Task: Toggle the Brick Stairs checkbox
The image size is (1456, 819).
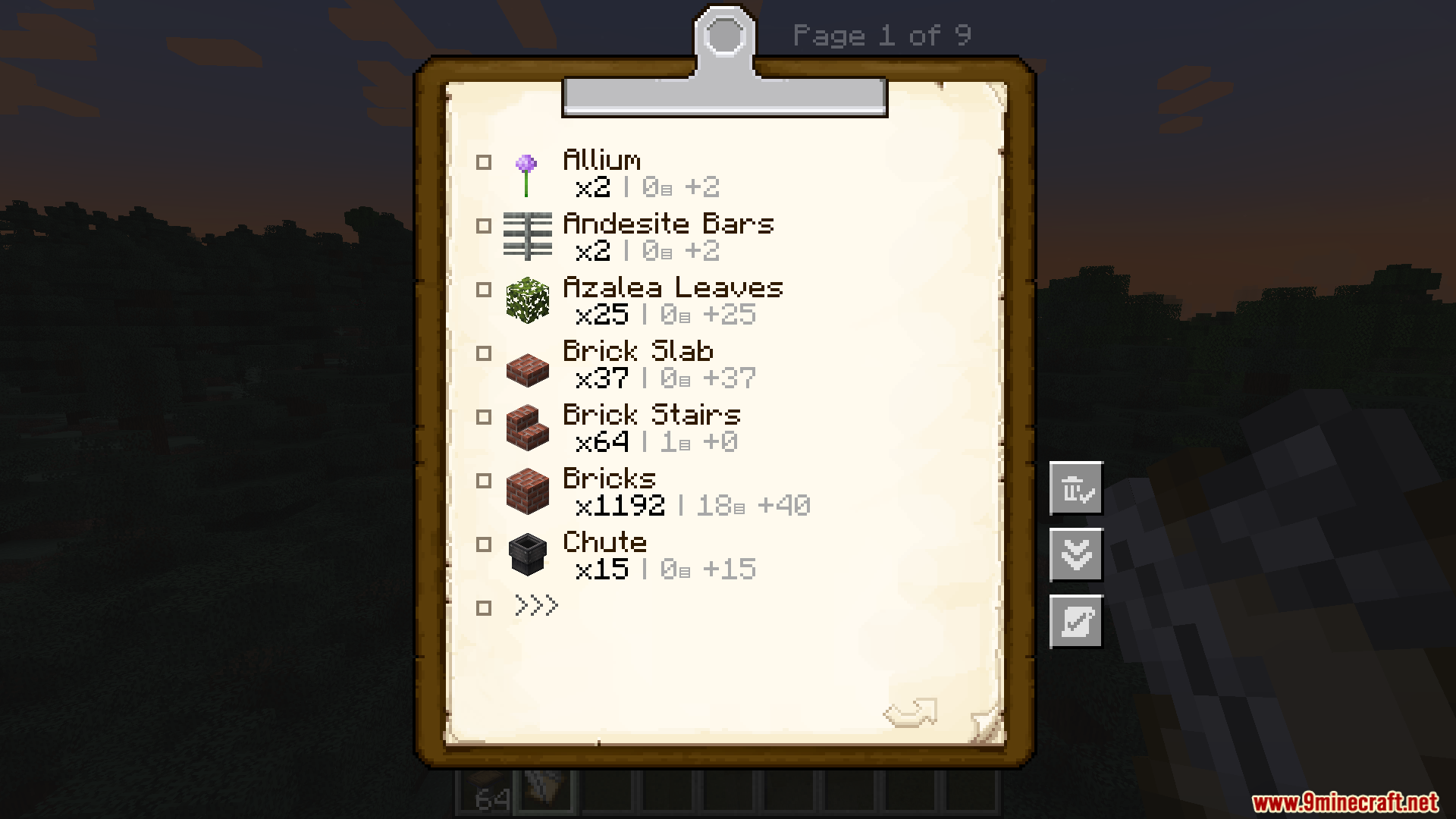Action: [x=484, y=417]
